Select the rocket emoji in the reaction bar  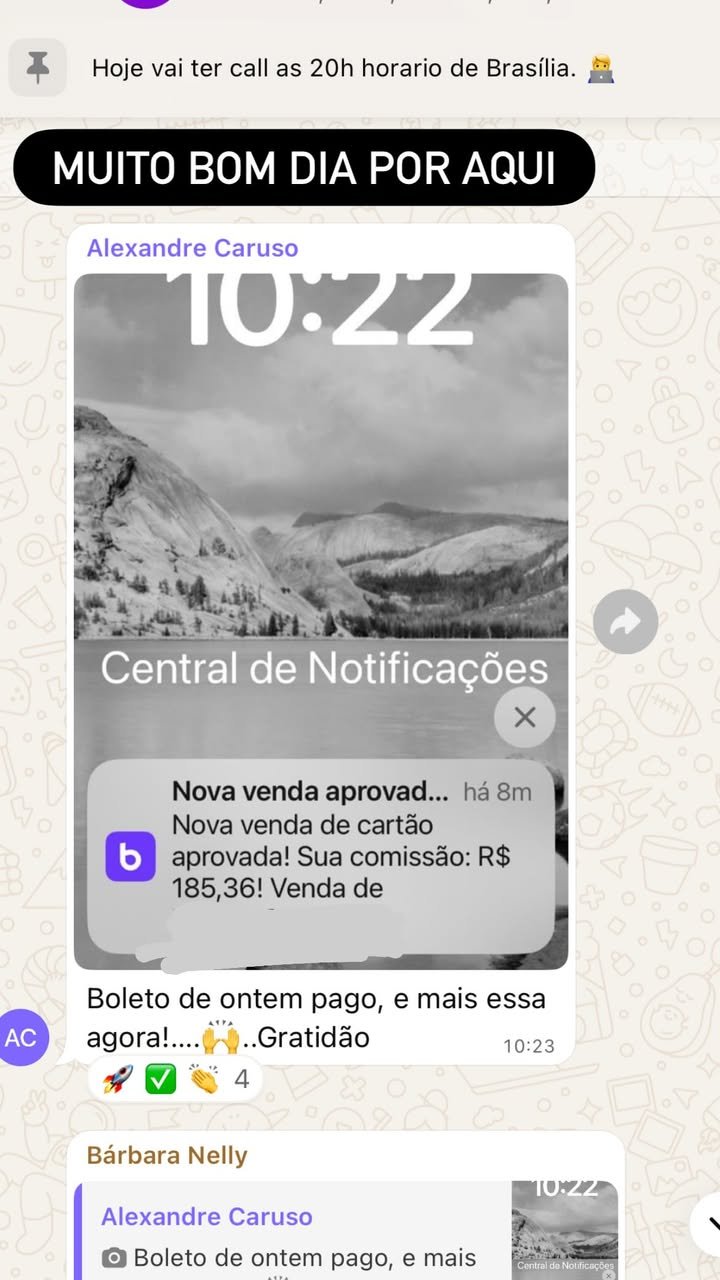pyautogui.click(x=119, y=1078)
